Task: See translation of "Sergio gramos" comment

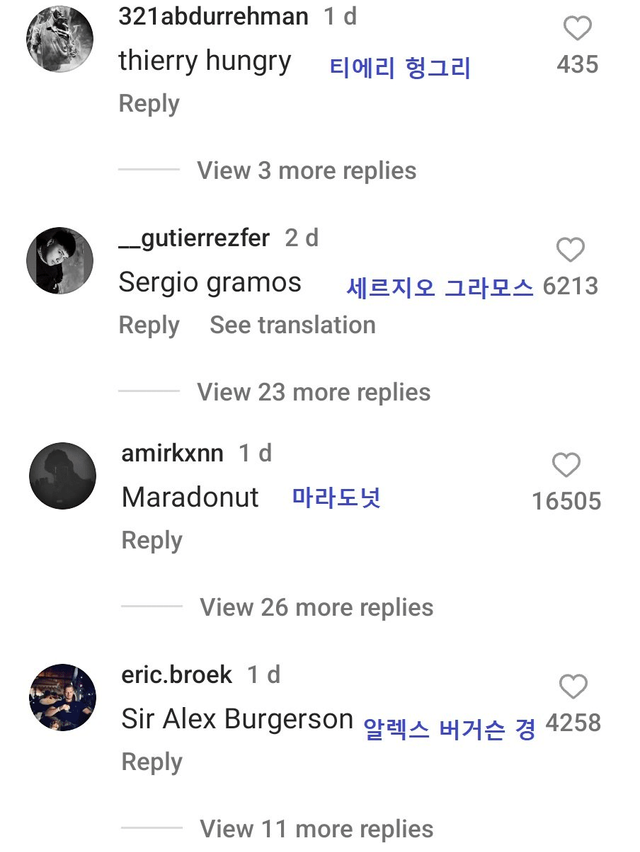Action: tap(292, 325)
